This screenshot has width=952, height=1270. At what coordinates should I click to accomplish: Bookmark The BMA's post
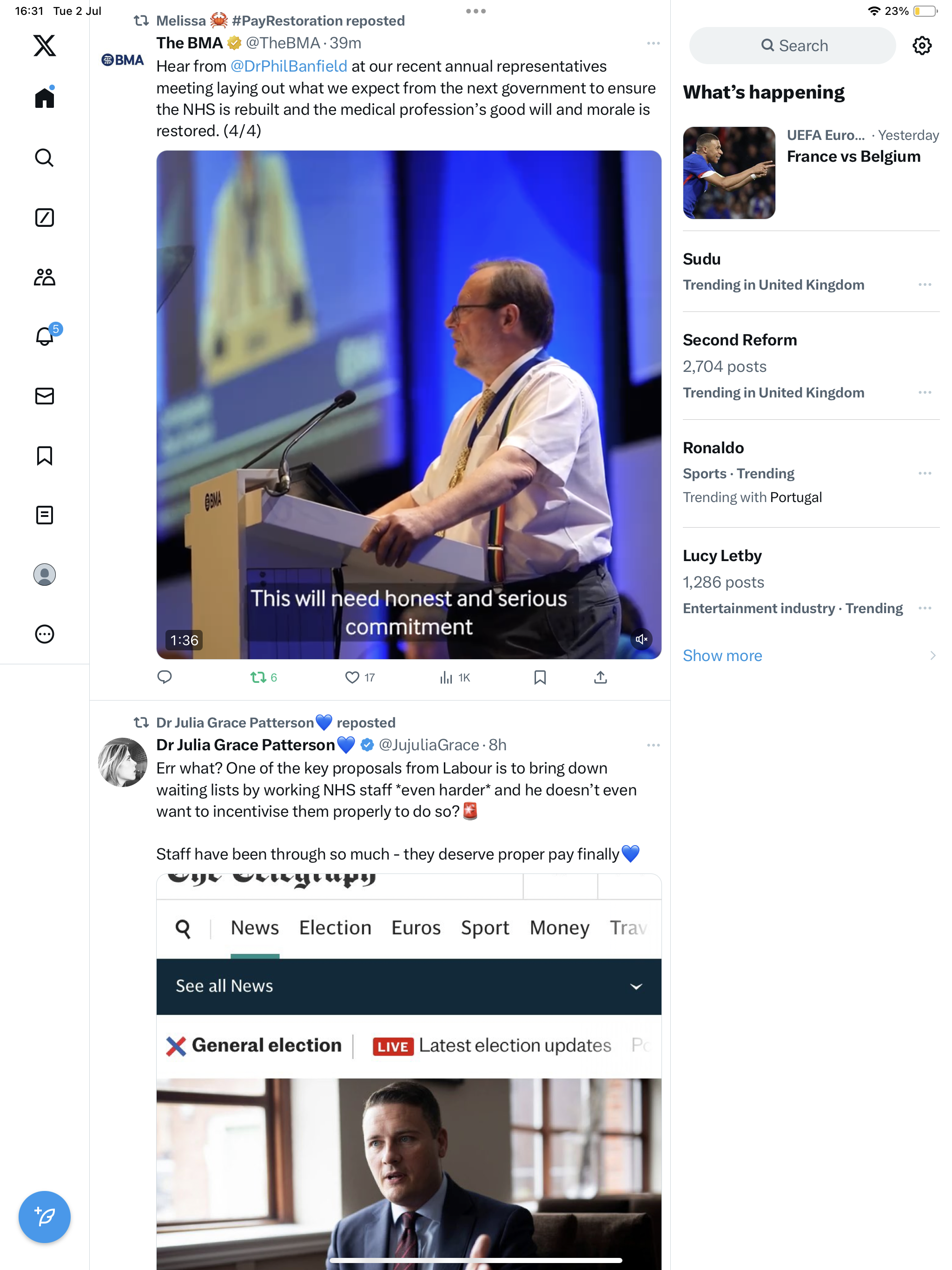click(540, 677)
